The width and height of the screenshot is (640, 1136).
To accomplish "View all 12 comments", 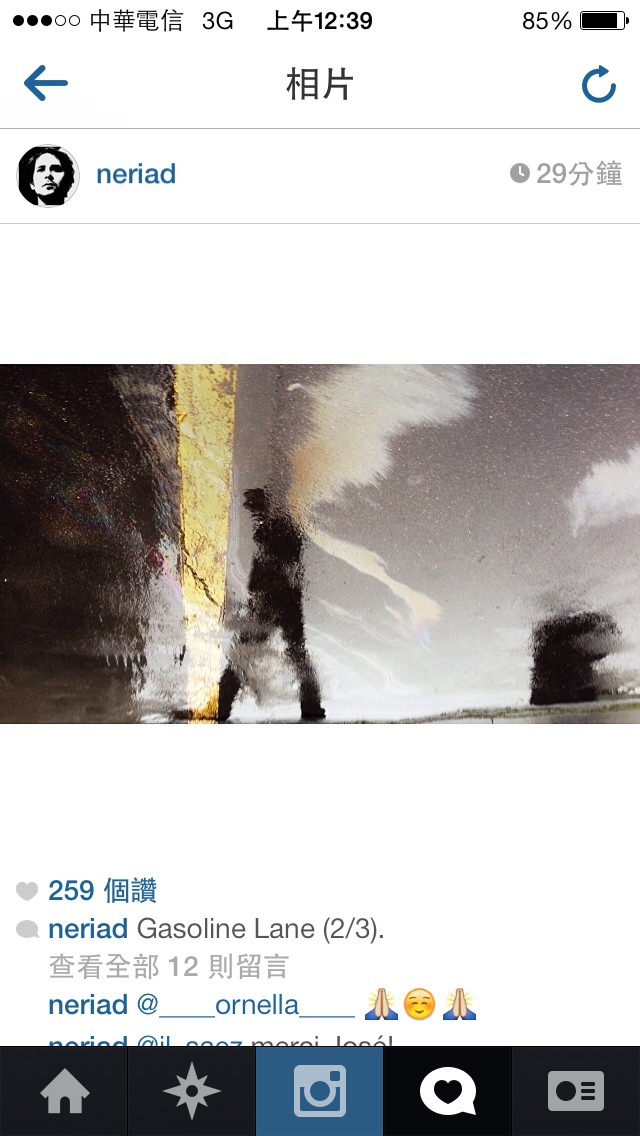I will pos(169,966).
